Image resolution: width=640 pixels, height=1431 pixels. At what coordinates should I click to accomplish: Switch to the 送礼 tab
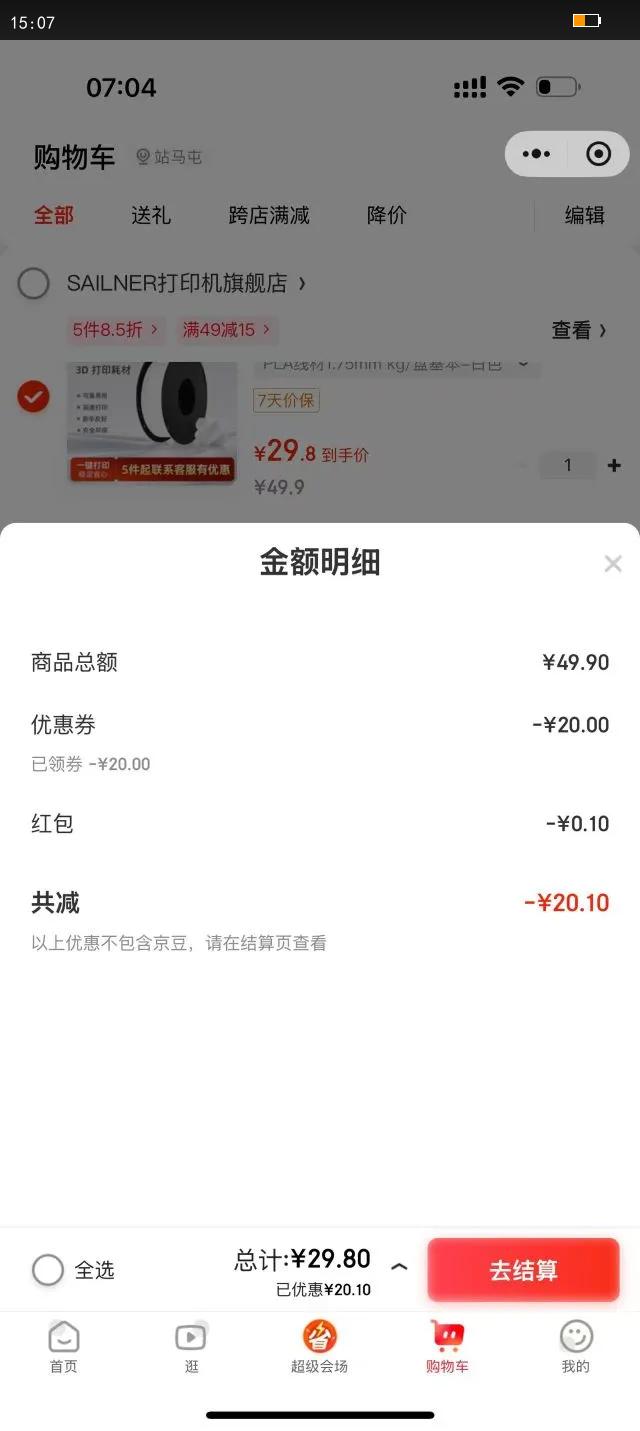coord(151,215)
